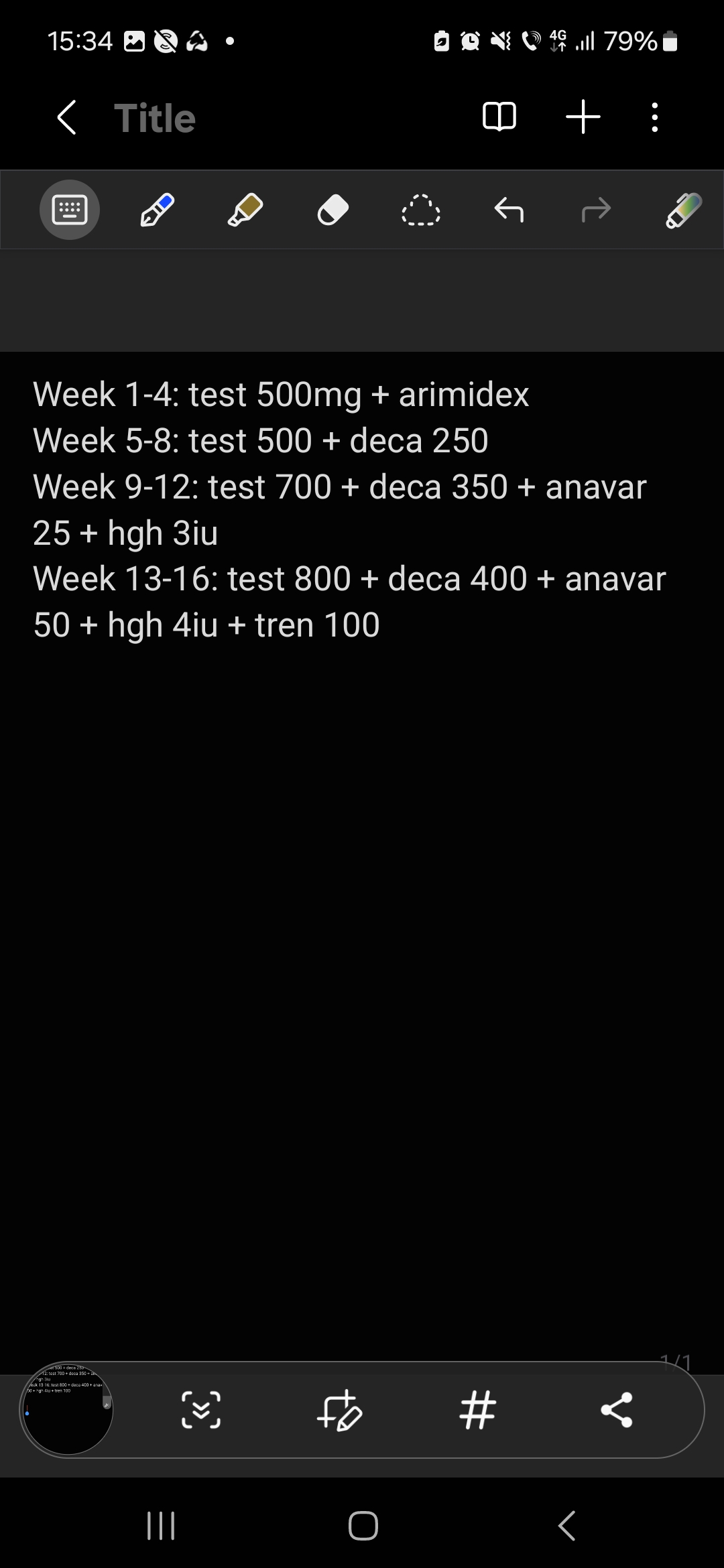Pick the lasso selection tool

pyautogui.click(x=421, y=210)
